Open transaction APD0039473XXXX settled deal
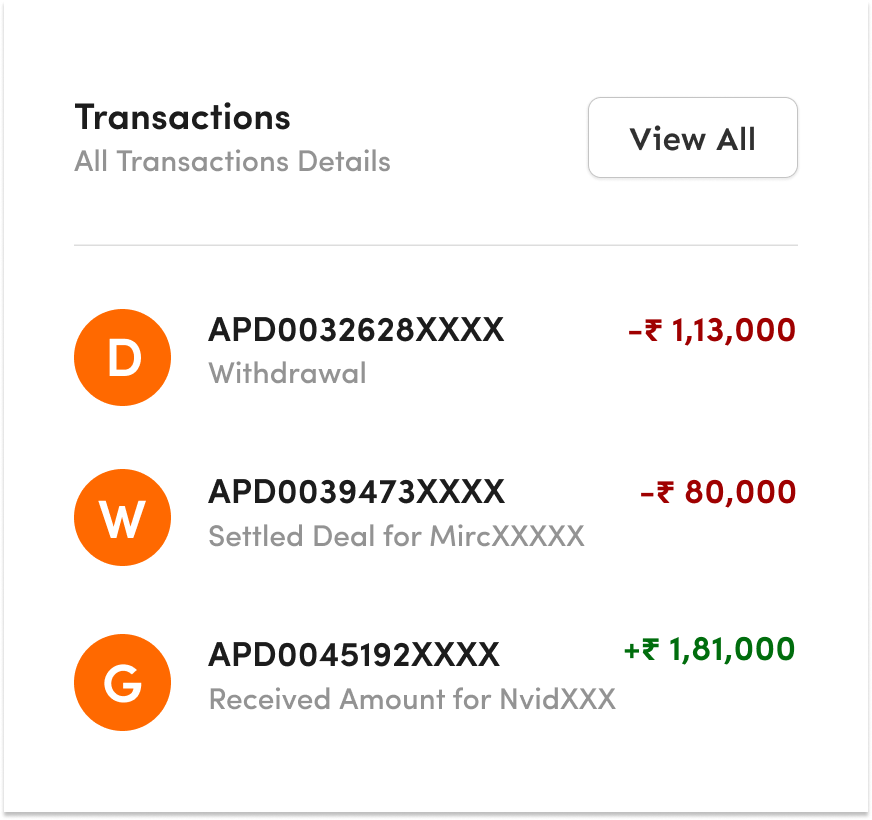Viewport: 872px width, 820px height. pyautogui.click(x=356, y=493)
